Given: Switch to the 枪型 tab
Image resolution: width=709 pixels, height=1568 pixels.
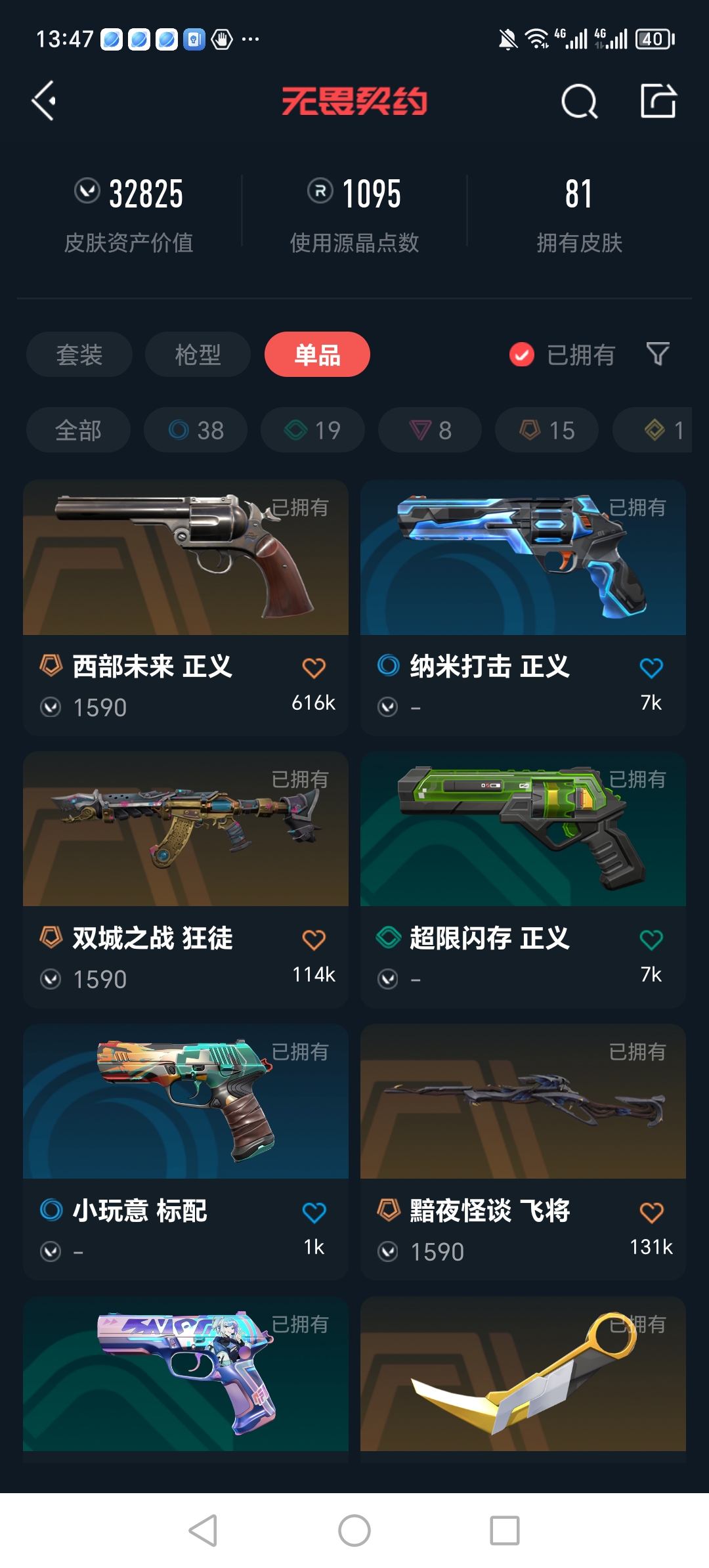Looking at the screenshot, I should click(x=198, y=355).
